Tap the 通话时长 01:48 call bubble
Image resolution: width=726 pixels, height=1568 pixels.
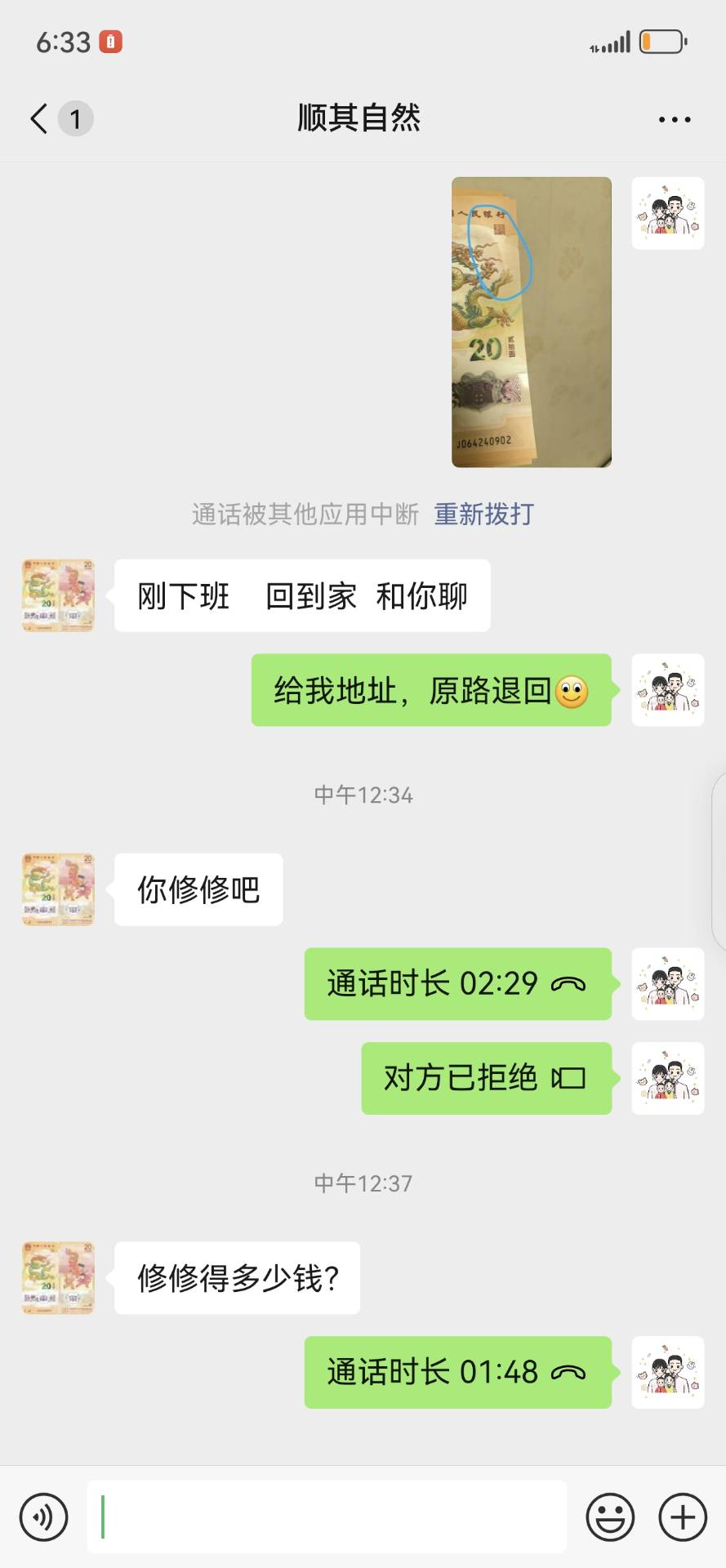point(458,1372)
